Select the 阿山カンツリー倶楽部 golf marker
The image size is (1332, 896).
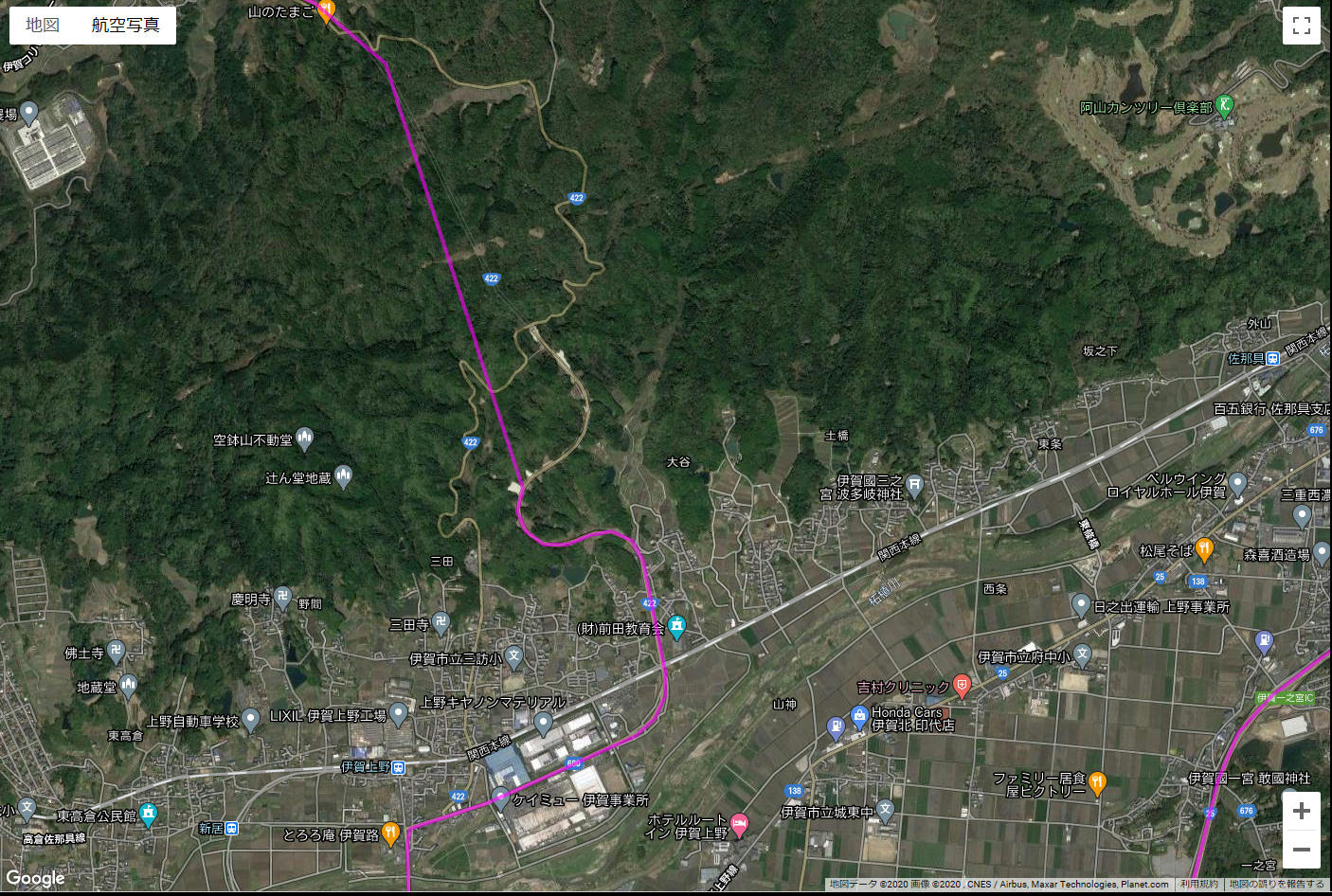(x=1224, y=104)
